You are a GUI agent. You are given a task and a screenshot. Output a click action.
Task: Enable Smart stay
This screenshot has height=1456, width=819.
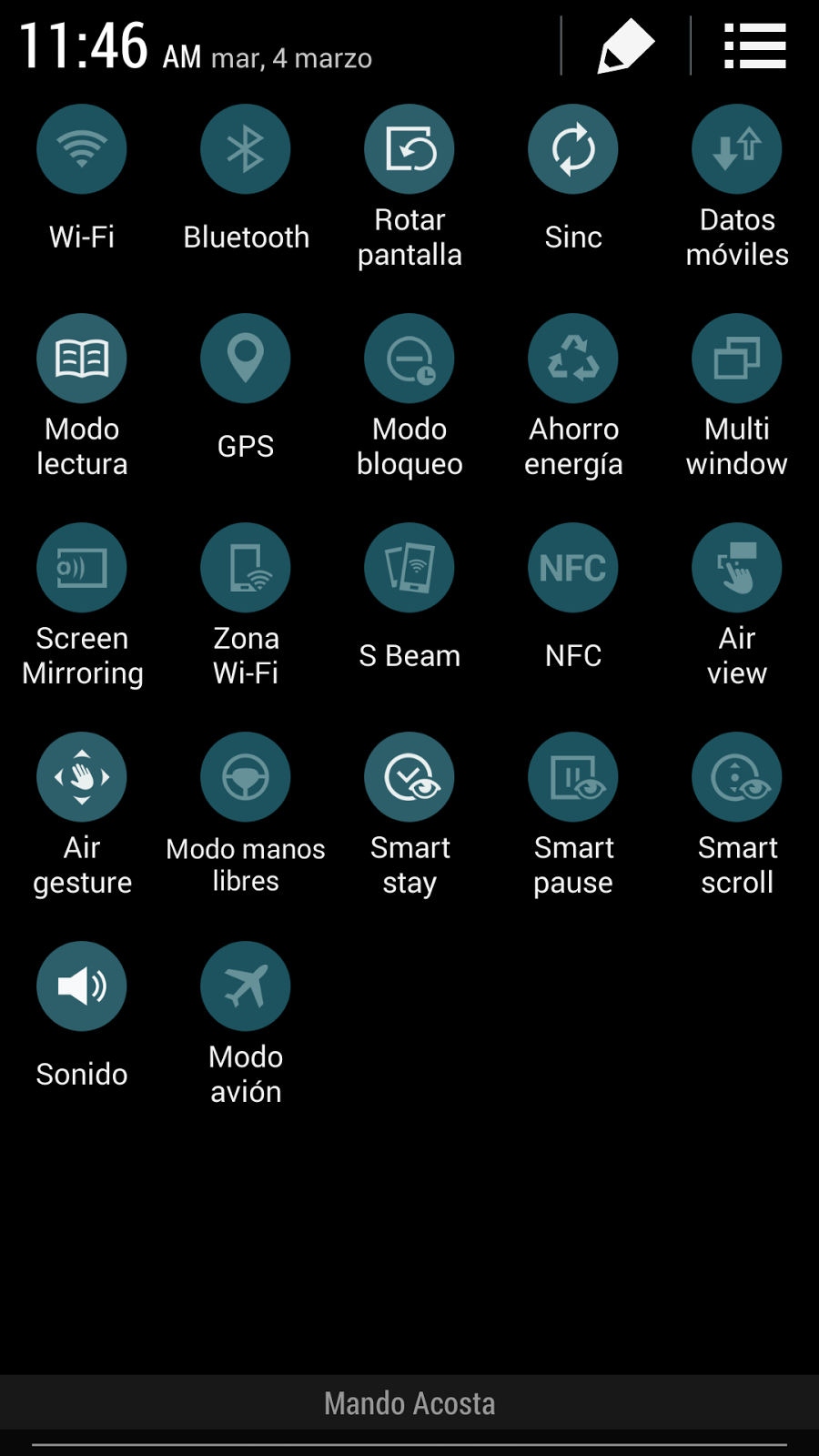(x=409, y=777)
